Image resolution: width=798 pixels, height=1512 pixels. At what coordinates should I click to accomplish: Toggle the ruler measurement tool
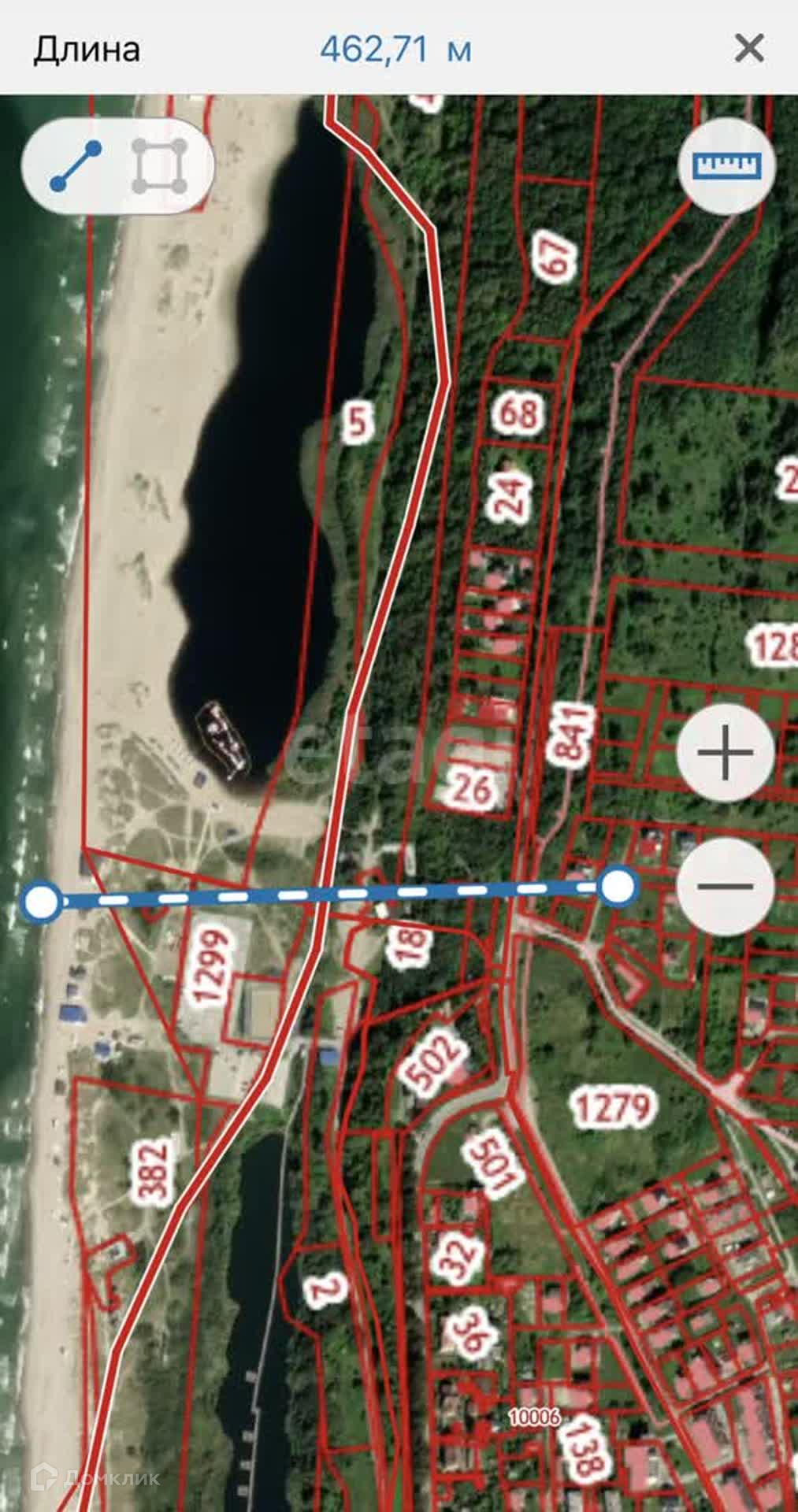tap(727, 166)
